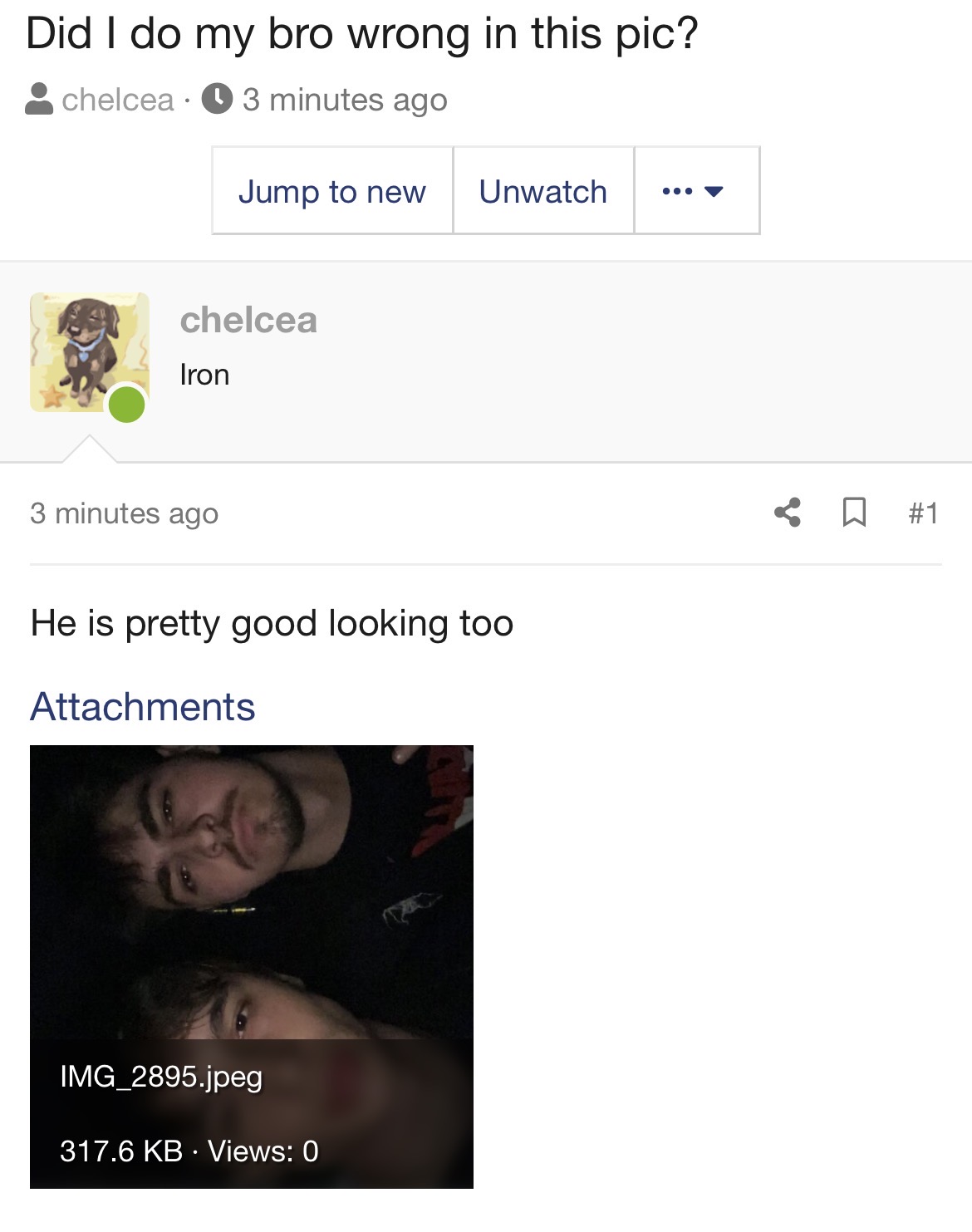
Task: Open the #1 post permalink
Action: point(923,513)
